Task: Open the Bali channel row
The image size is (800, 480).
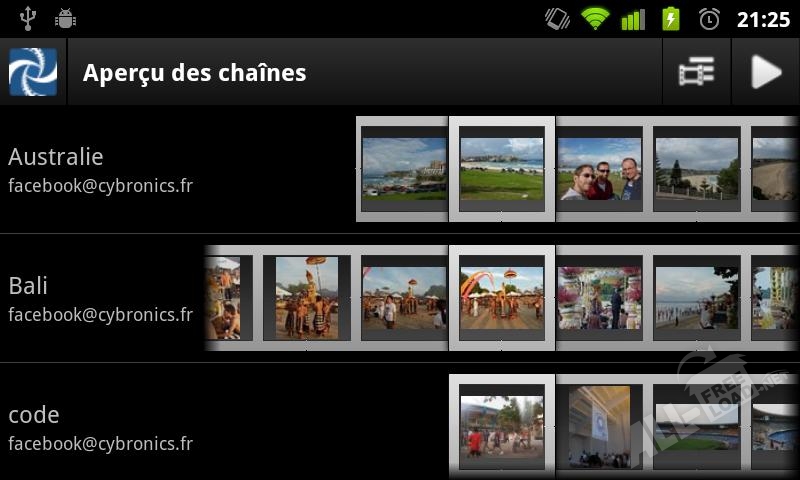Action: [x=100, y=299]
